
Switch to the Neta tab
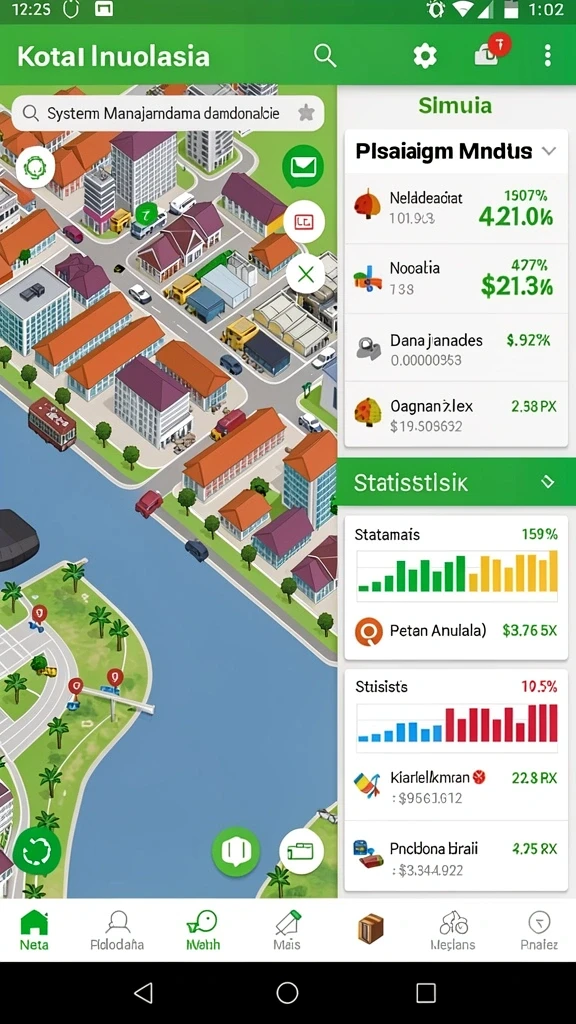[34, 930]
